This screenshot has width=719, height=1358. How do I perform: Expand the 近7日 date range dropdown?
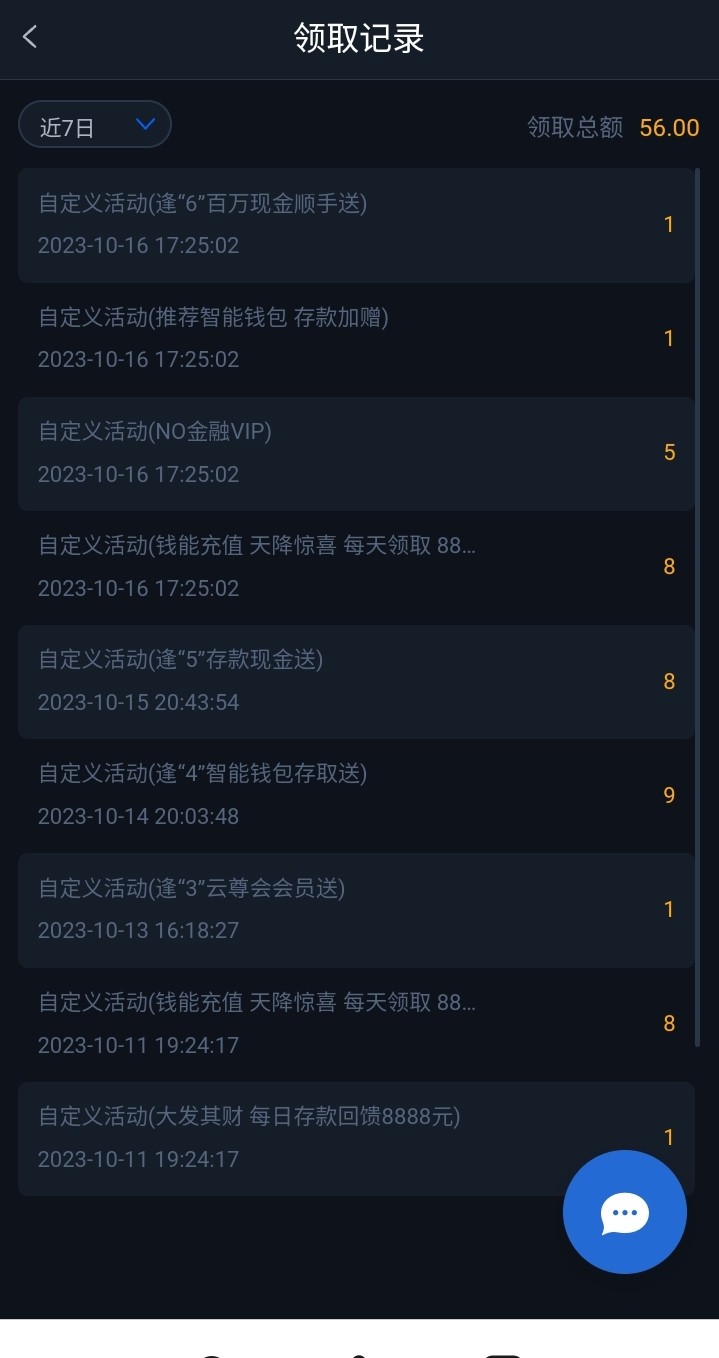tap(95, 126)
